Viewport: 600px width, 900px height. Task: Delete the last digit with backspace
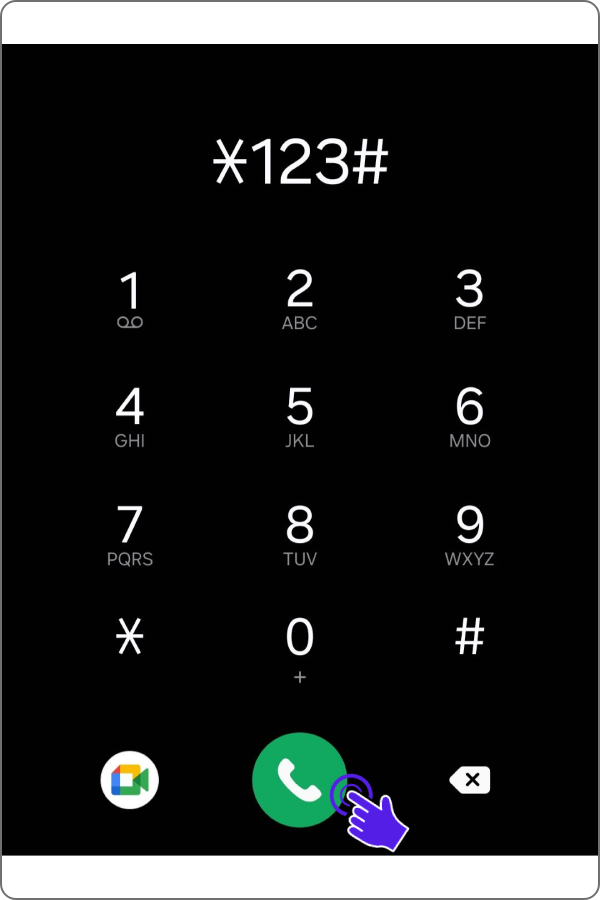[470, 780]
